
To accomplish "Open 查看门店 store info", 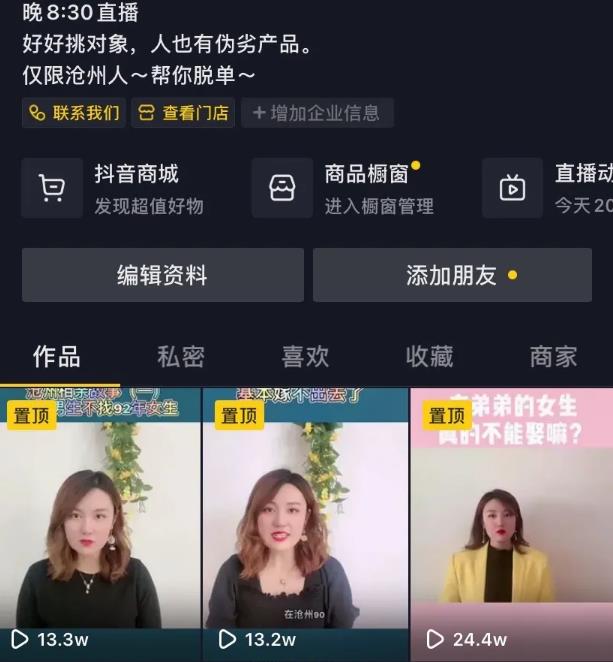I will click(183, 113).
